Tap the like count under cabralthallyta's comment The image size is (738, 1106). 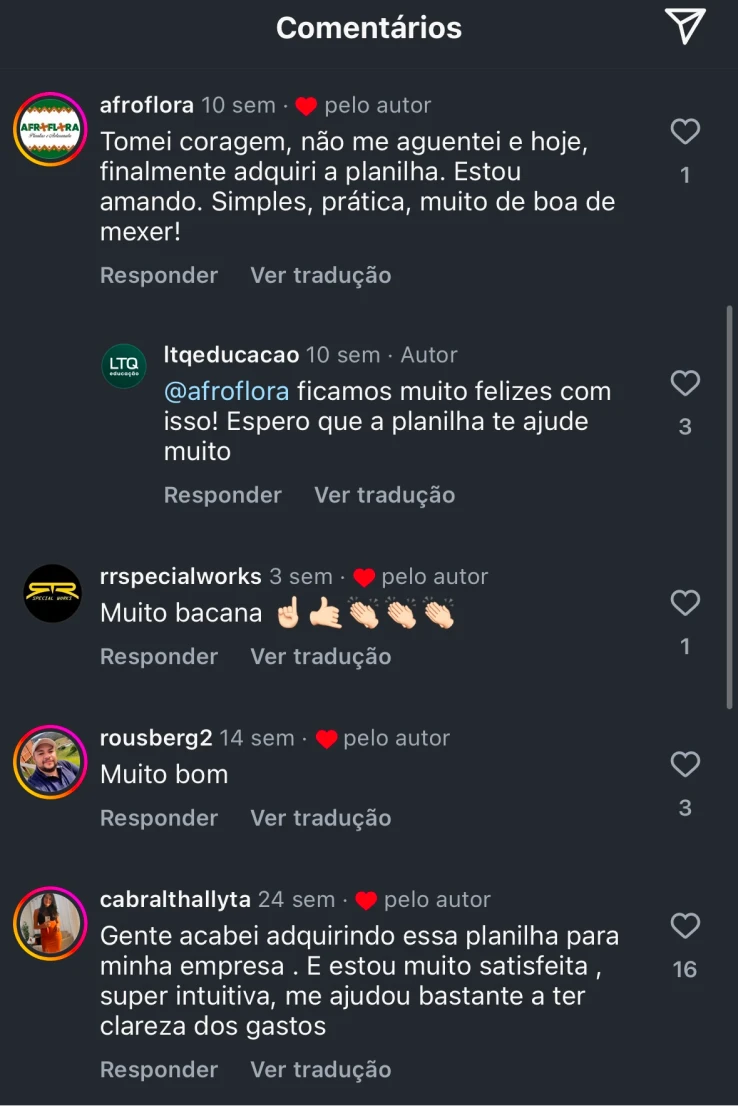pyautogui.click(x=686, y=969)
